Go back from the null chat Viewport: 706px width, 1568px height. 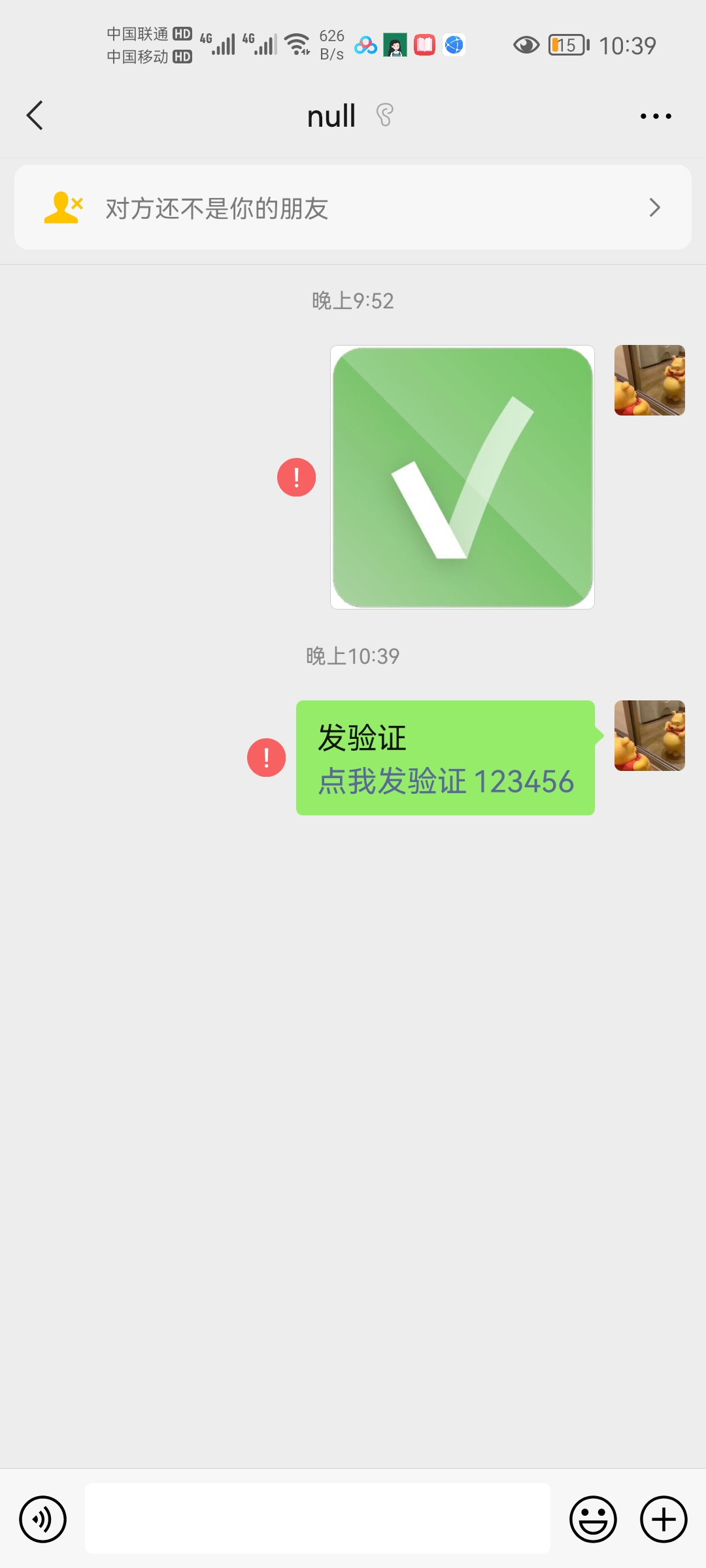tap(35, 116)
